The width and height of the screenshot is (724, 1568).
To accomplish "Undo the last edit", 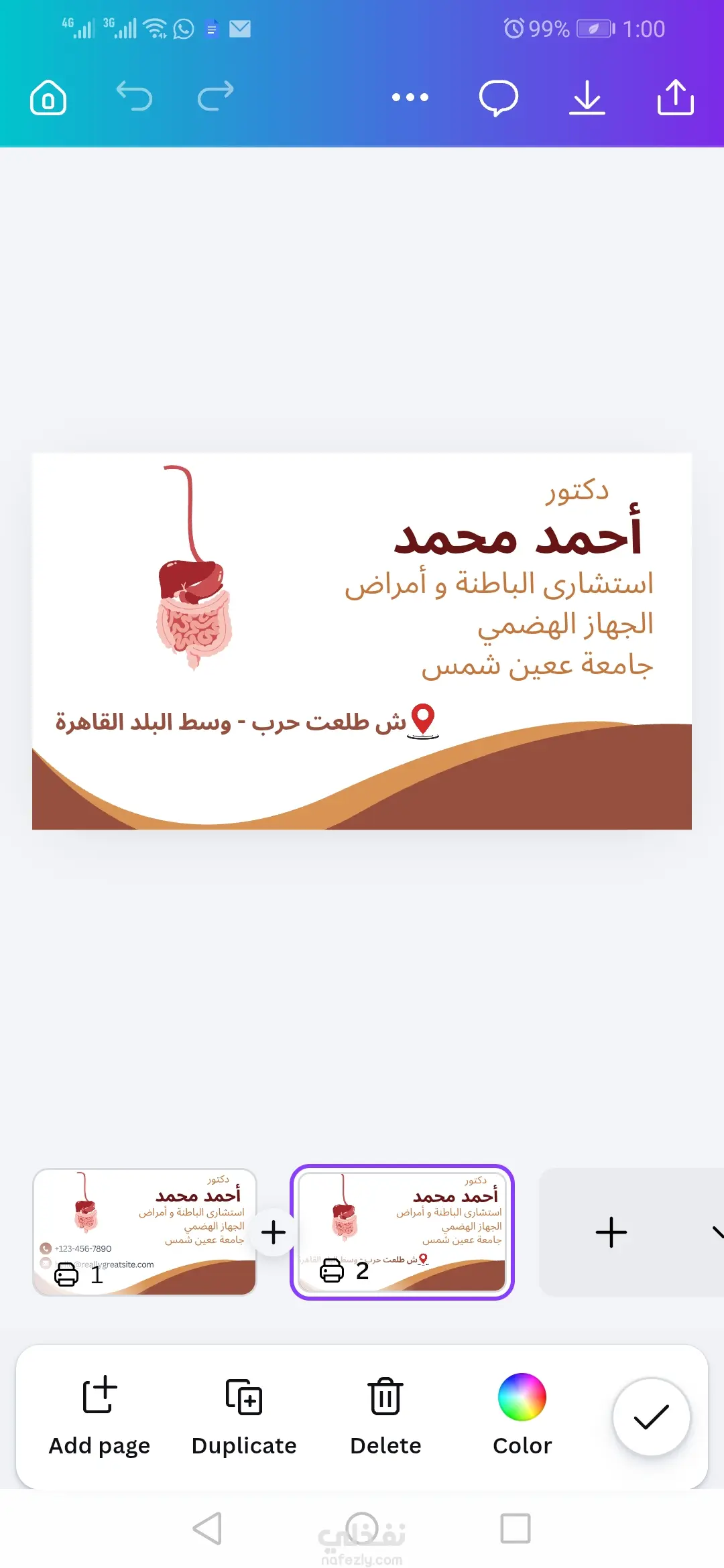I will tap(134, 96).
